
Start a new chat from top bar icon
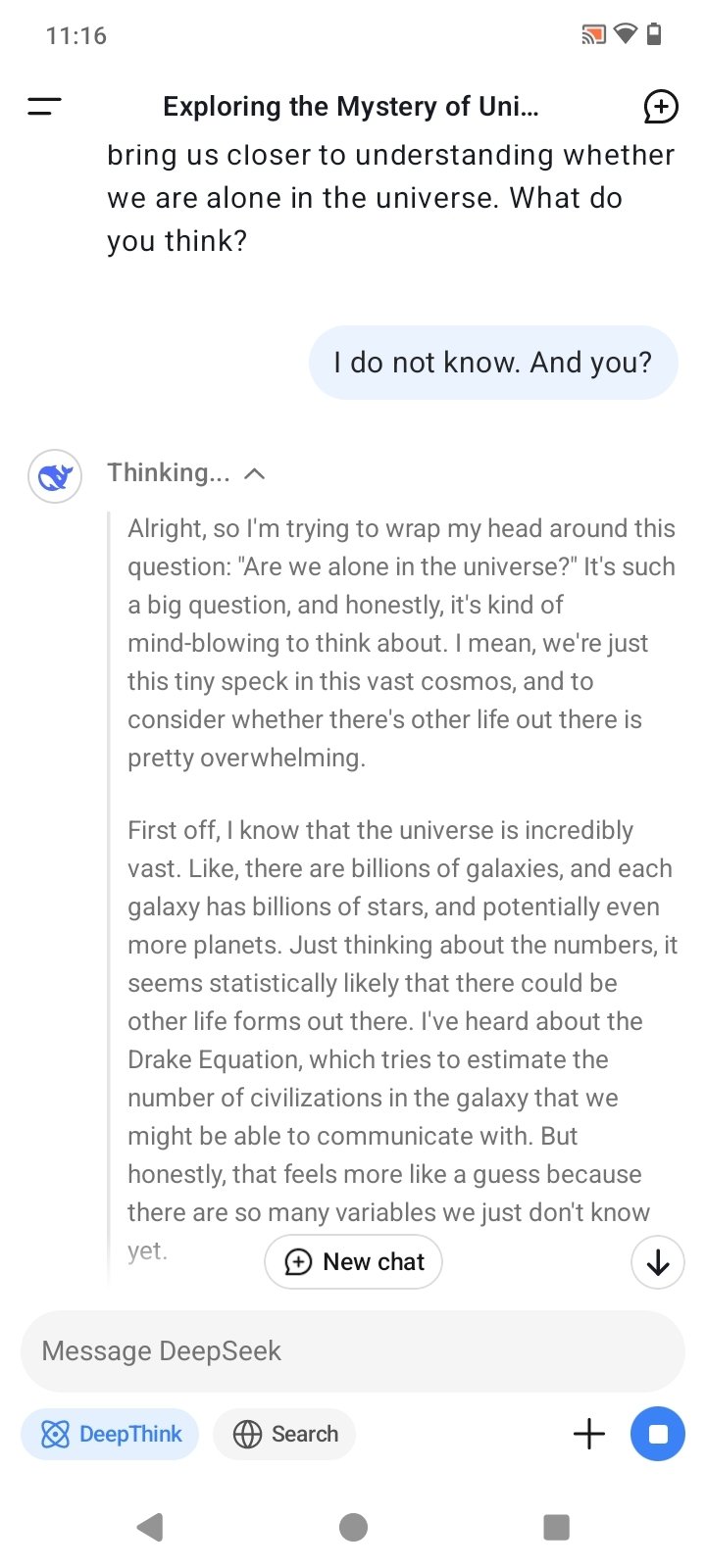660,107
